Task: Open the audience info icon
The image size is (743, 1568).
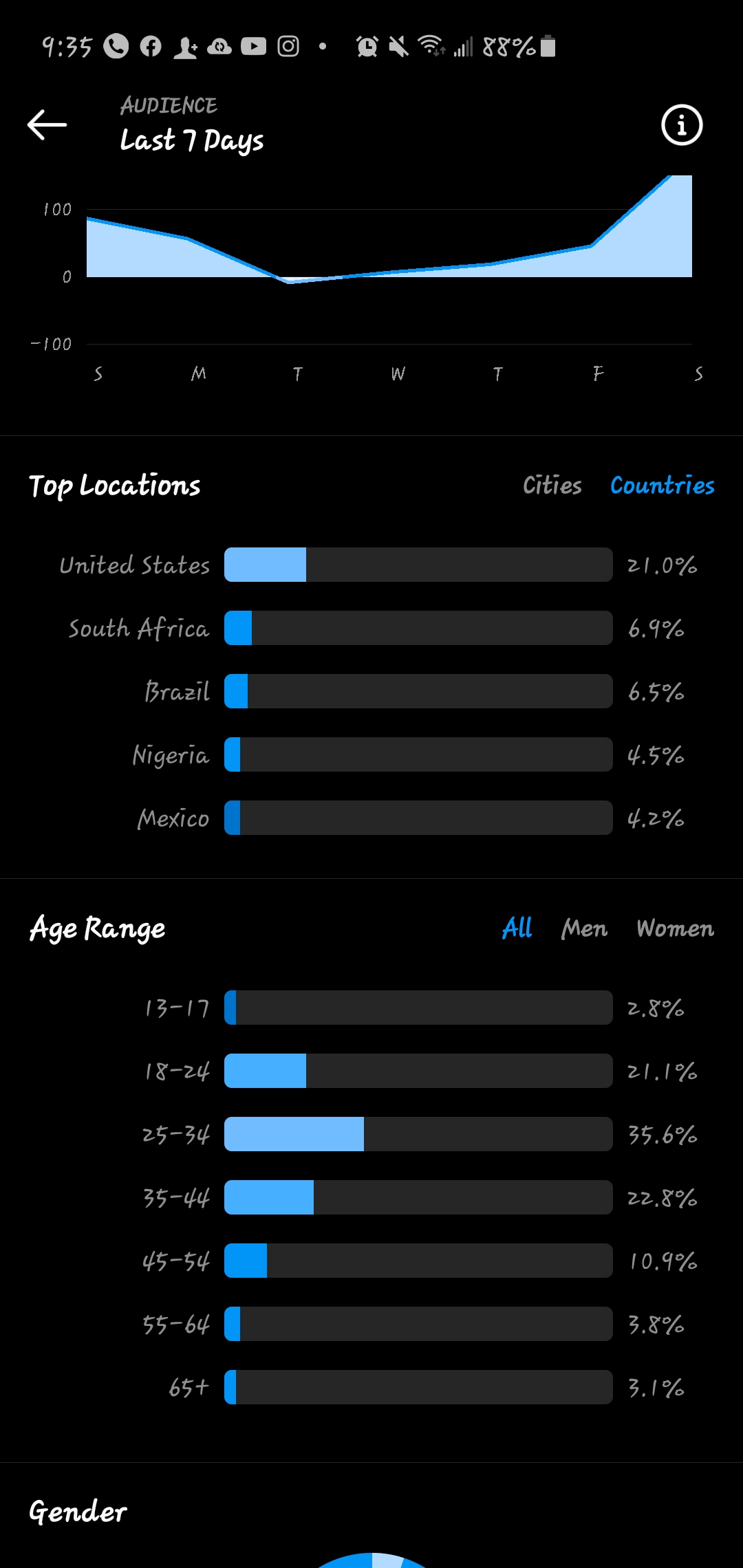Action: click(x=682, y=125)
